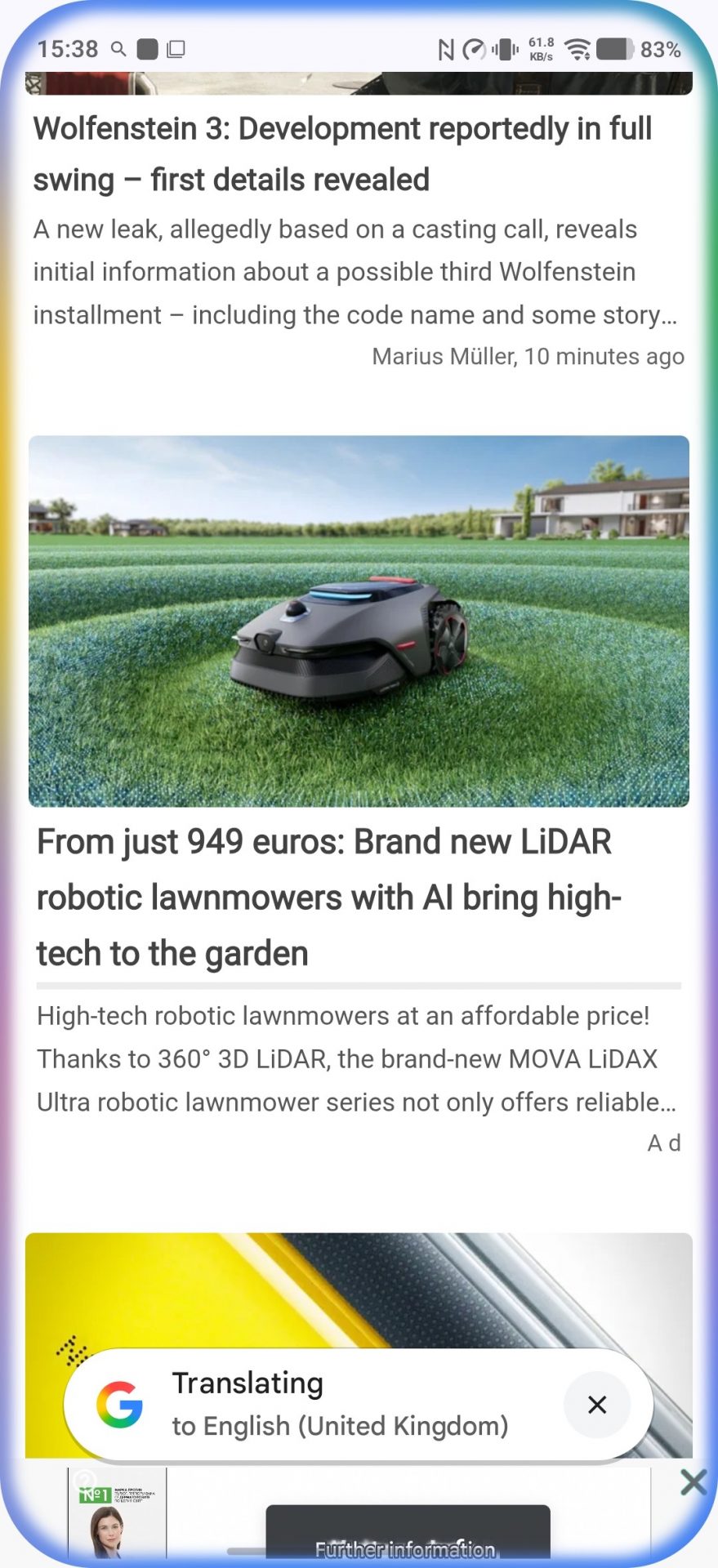Open the article with the yellow image

(359, 1290)
